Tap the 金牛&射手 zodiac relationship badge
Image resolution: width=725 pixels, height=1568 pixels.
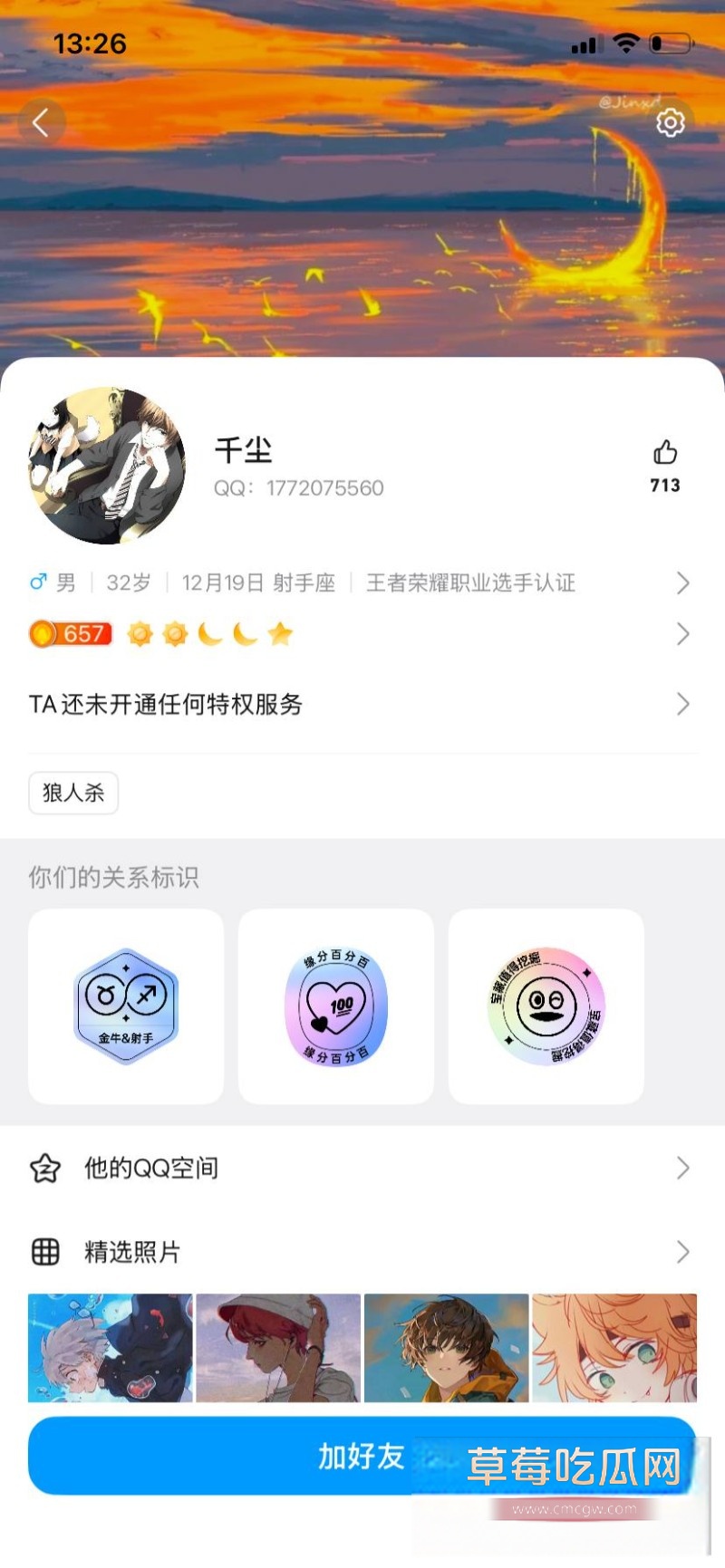point(126,1005)
